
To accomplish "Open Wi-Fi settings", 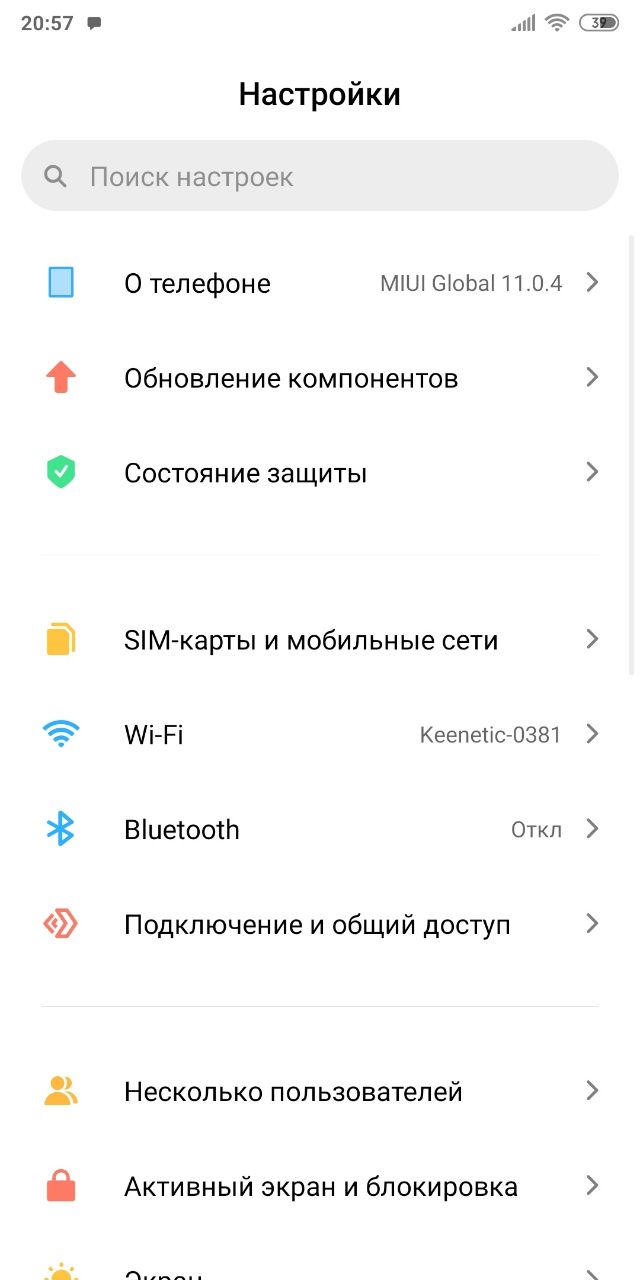I will point(320,734).
